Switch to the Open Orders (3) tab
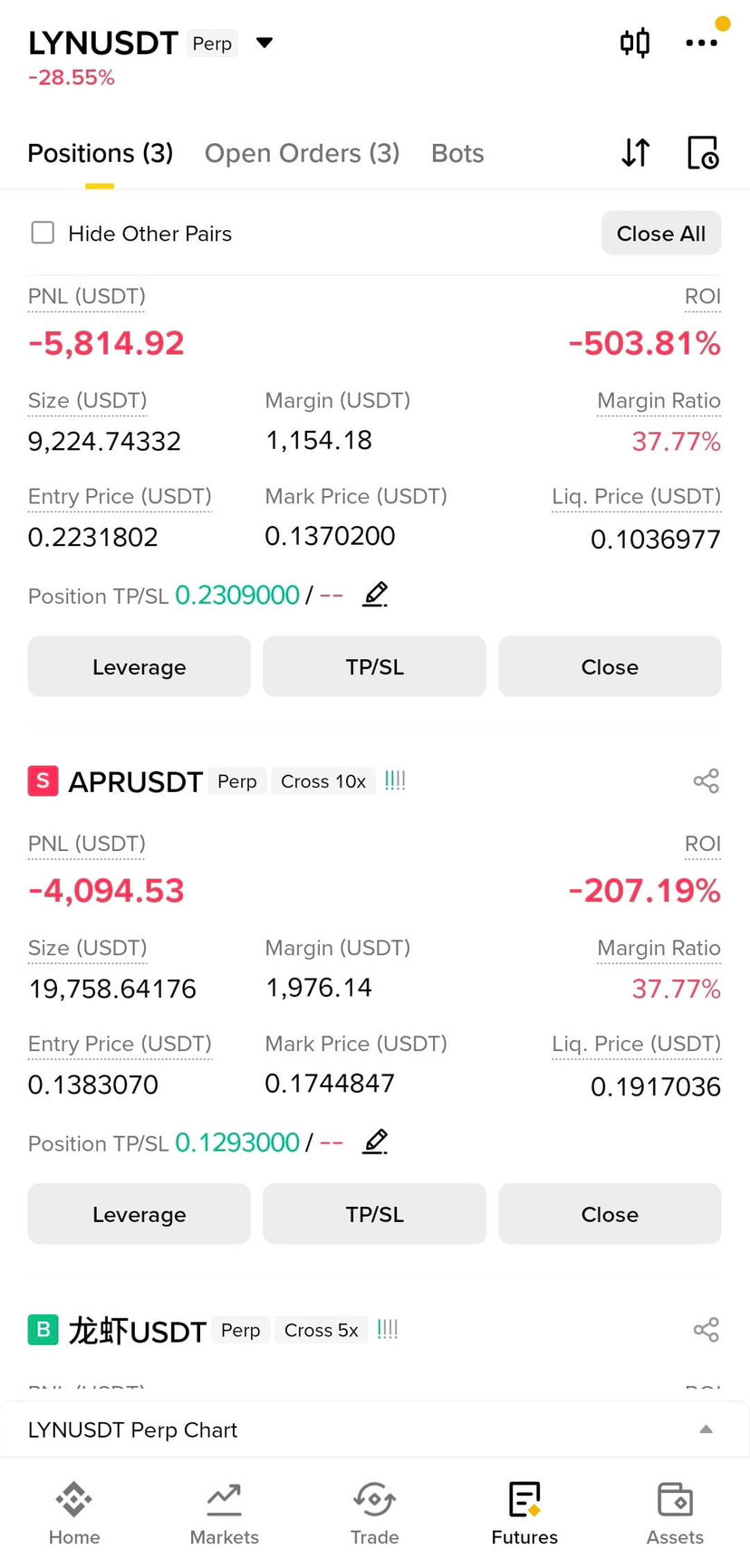 (x=302, y=153)
